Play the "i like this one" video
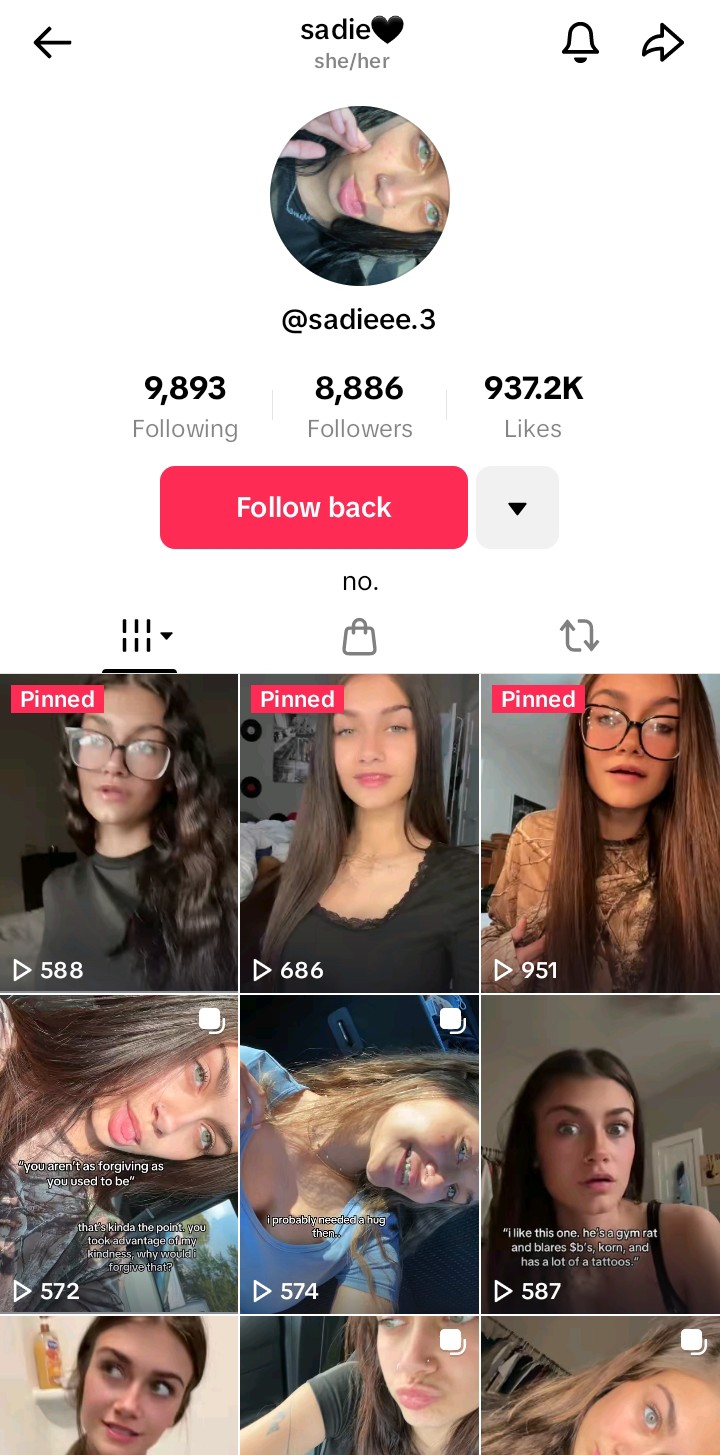The width and height of the screenshot is (720, 1455). click(601, 1154)
